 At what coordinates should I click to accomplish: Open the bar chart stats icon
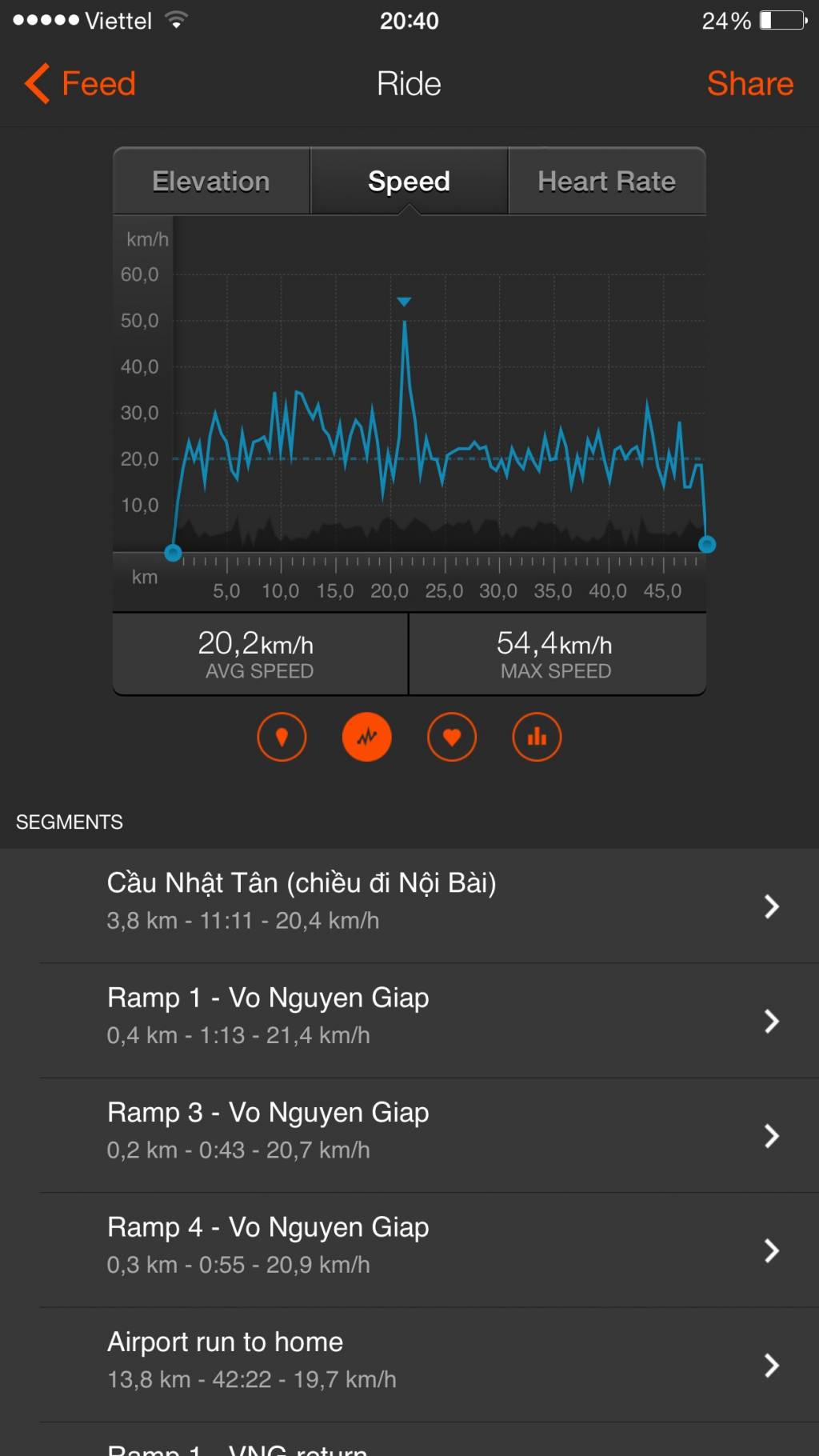coord(537,737)
